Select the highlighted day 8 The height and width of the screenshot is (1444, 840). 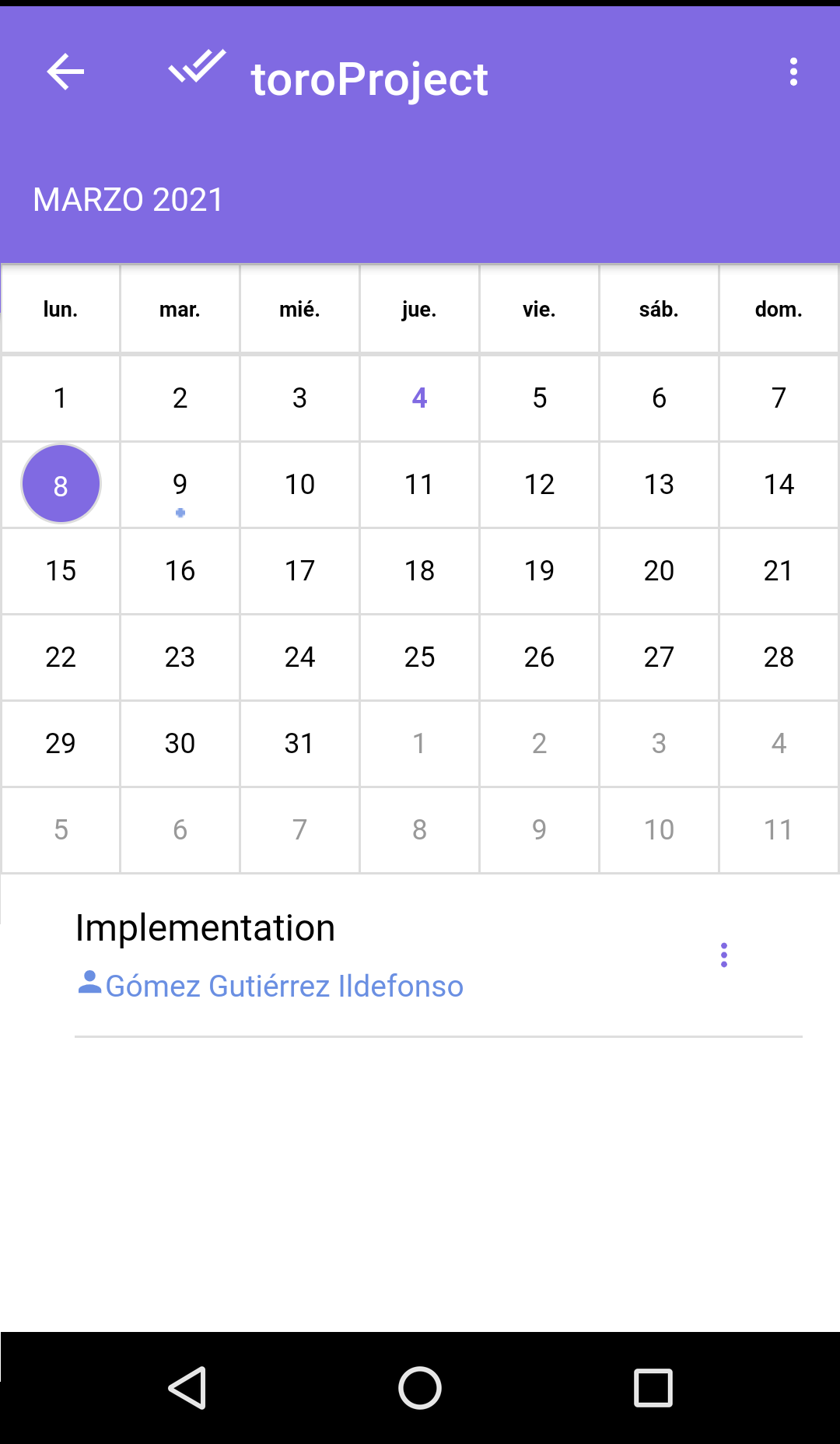[61, 485]
